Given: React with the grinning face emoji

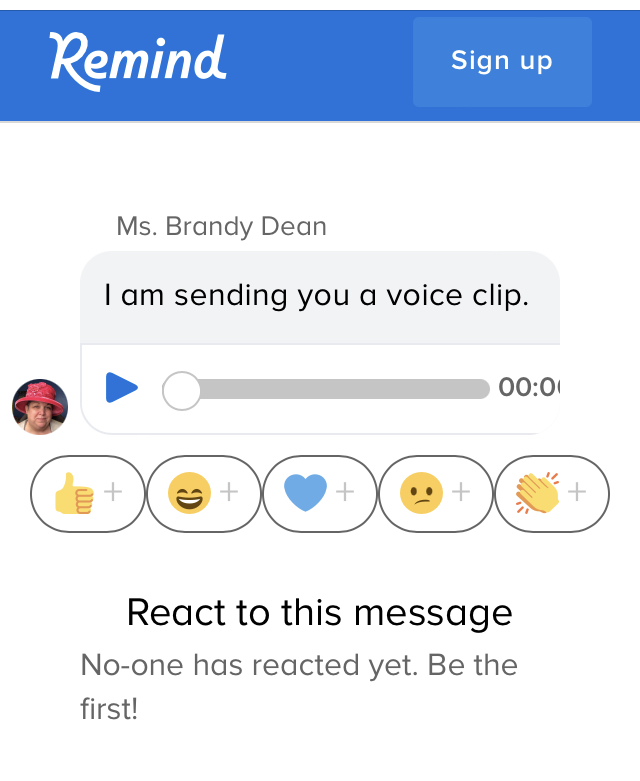Looking at the screenshot, I should tap(203, 493).
